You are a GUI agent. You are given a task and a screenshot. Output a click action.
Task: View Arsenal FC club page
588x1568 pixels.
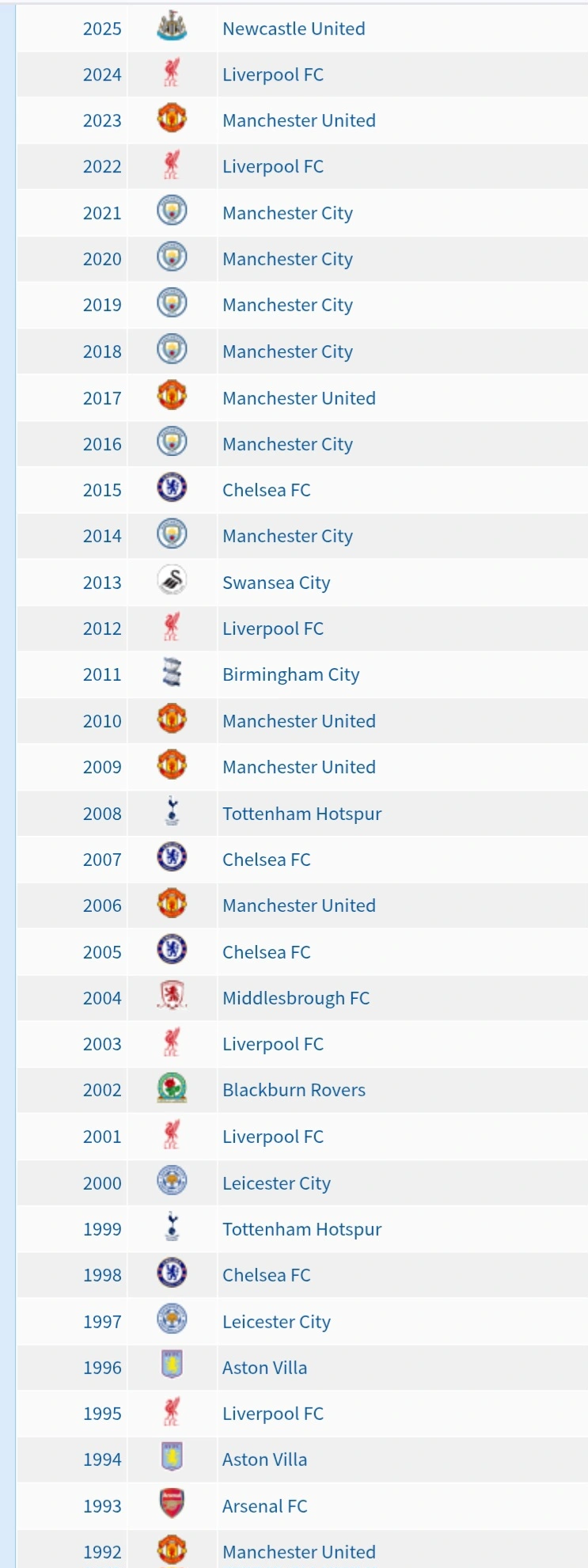[x=264, y=1506]
